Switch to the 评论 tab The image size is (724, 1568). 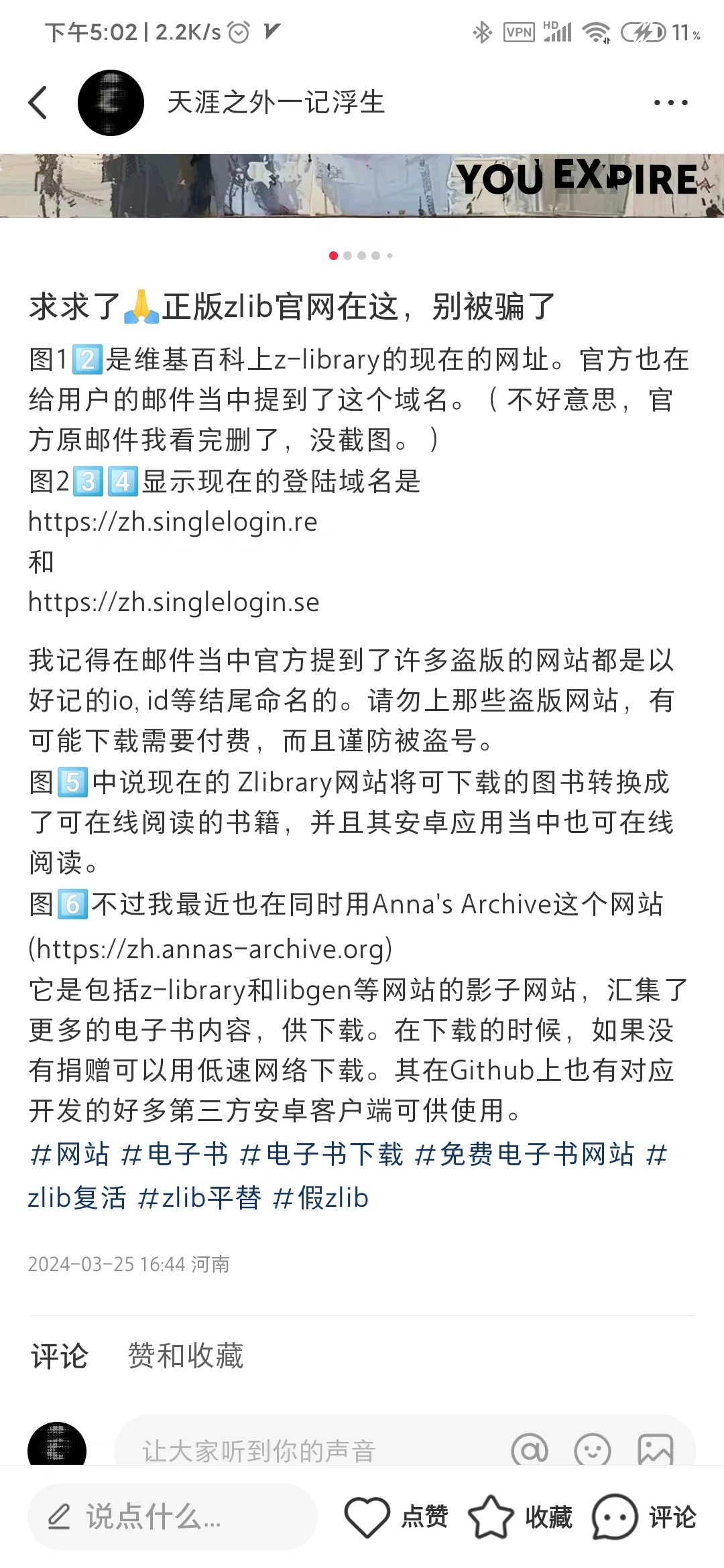point(59,1356)
